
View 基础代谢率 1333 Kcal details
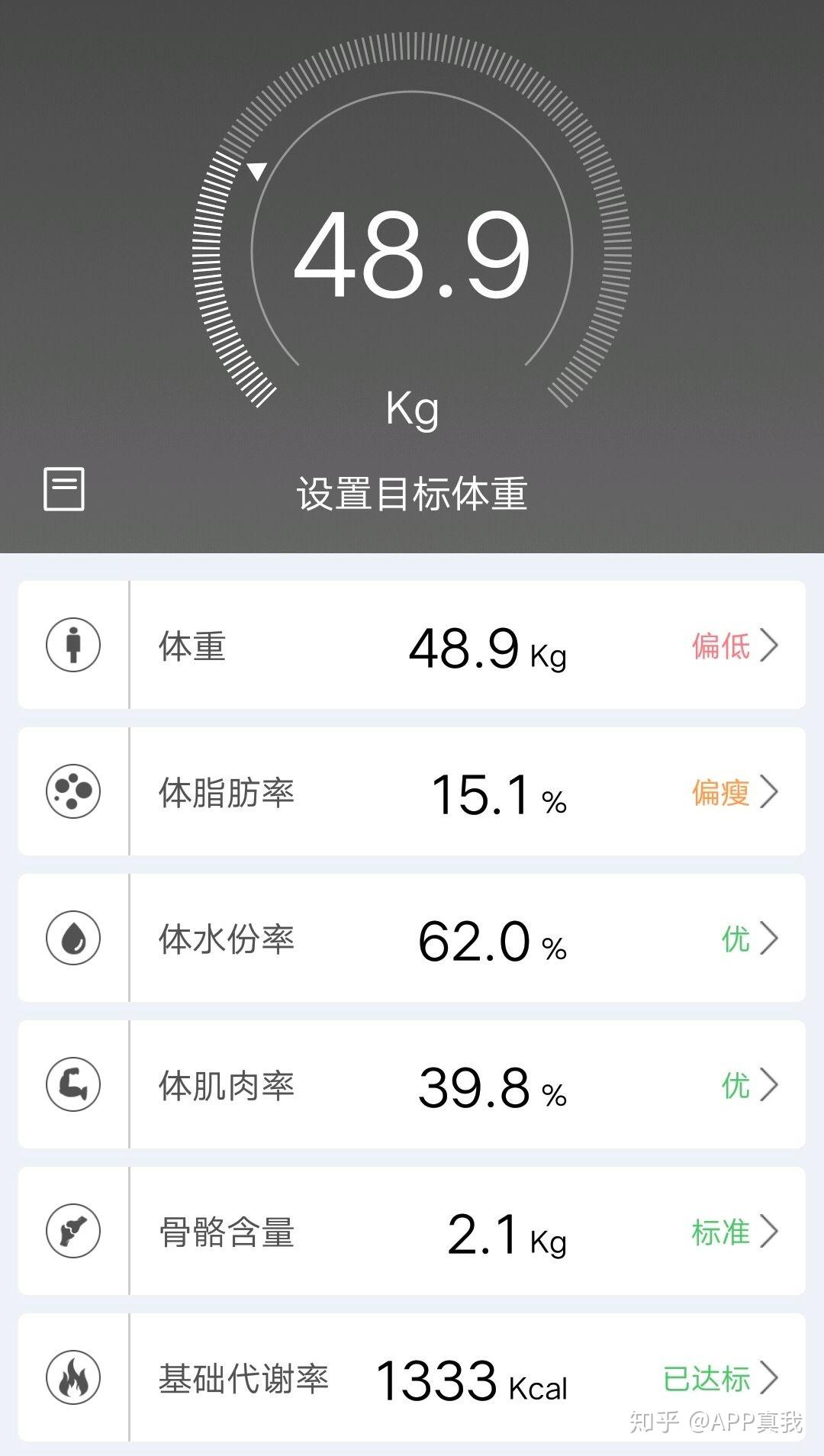[412, 1378]
